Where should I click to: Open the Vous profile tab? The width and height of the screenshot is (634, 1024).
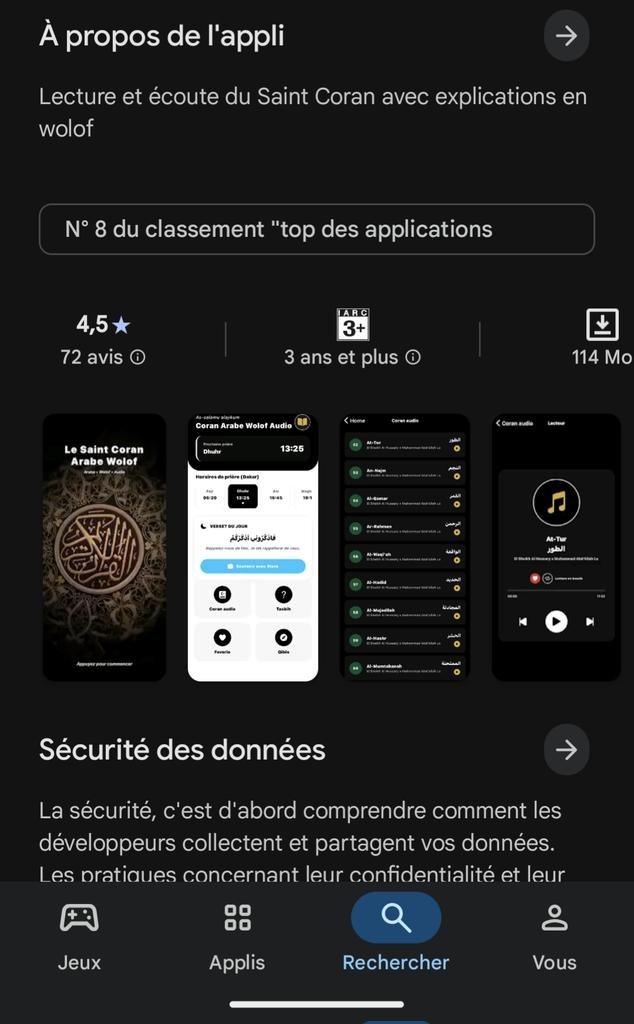pos(554,935)
